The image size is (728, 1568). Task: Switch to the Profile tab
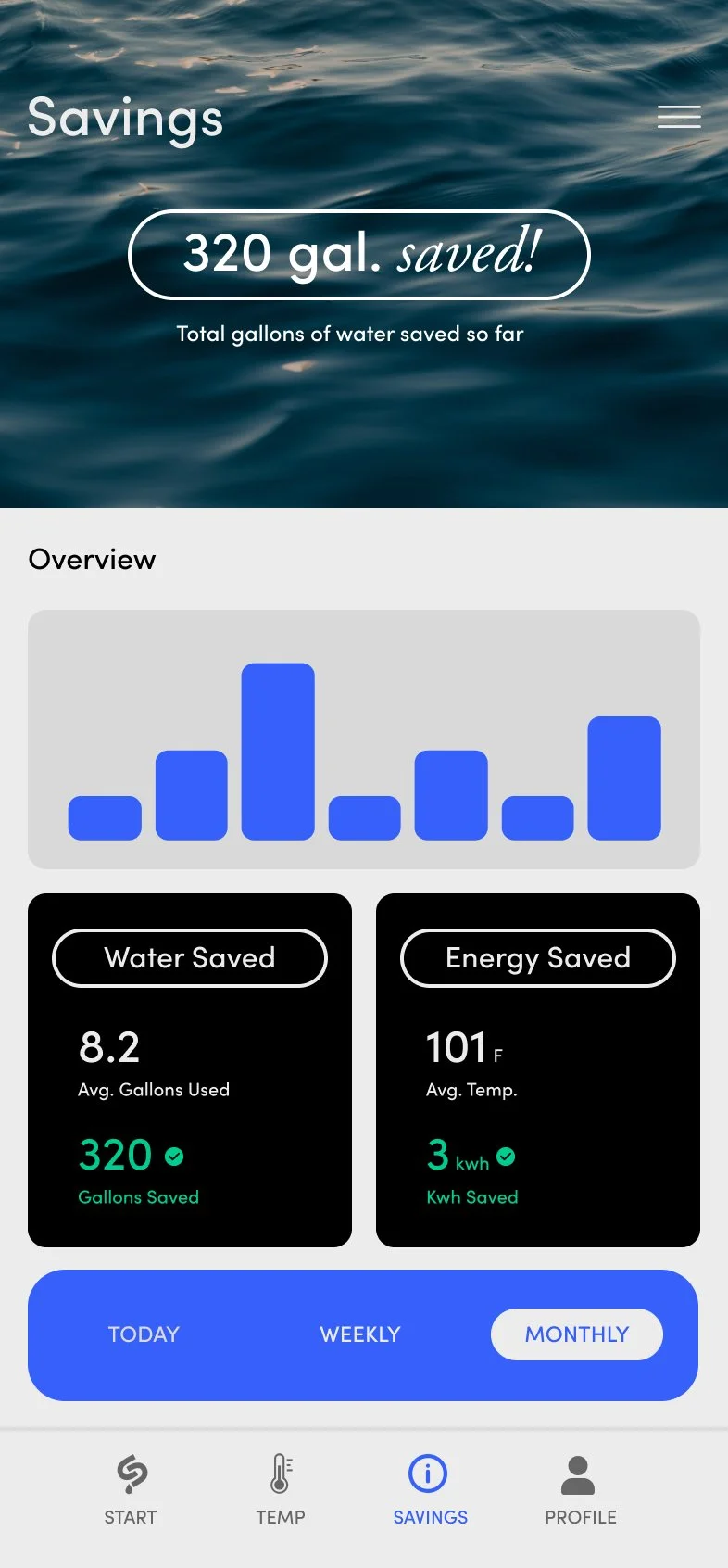pyautogui.click(x=580, y=1489)
